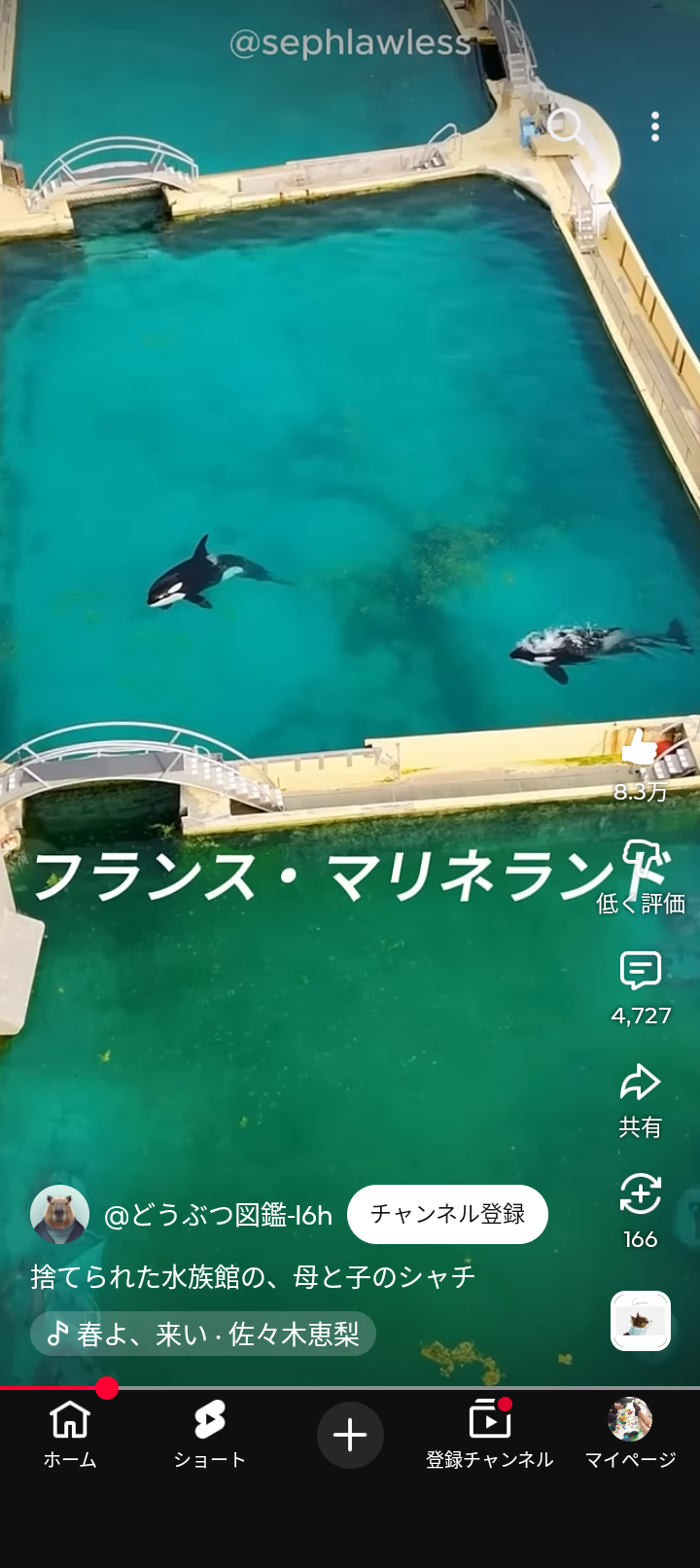Image resolution: width=700 pixels, height=1568 pixels.
Task: Subscribe with the チャンネル登録 button
Action: point(447,1214)
